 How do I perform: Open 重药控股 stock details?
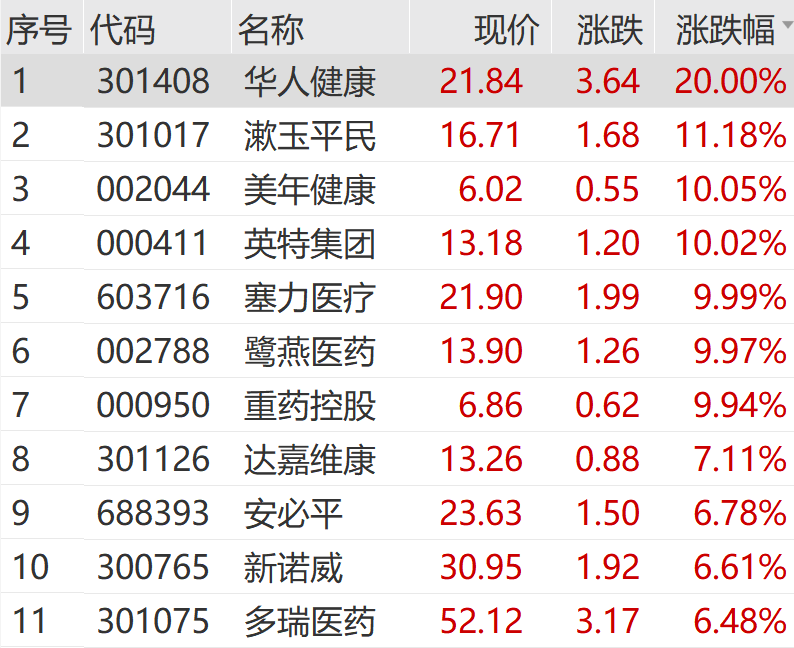(x=310, y=405)
